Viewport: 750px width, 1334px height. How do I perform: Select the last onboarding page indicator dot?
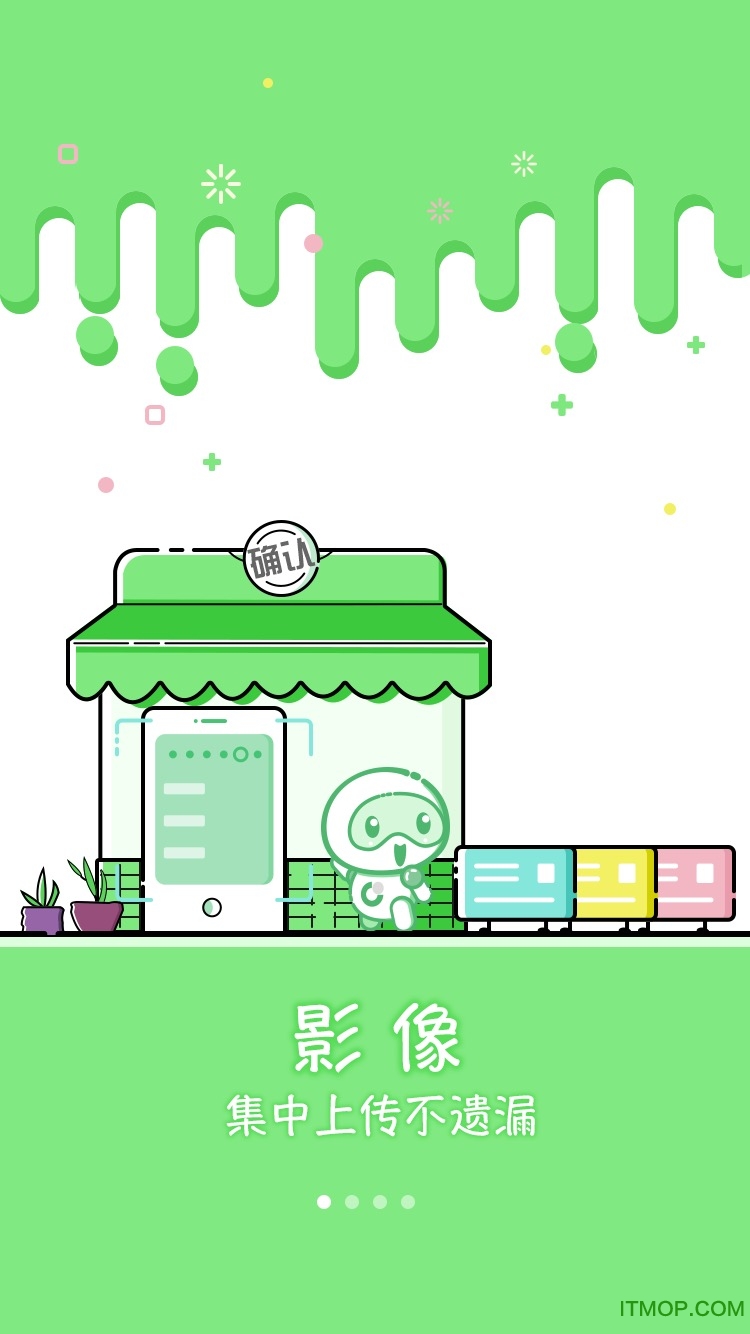[x=408, y=1202]
